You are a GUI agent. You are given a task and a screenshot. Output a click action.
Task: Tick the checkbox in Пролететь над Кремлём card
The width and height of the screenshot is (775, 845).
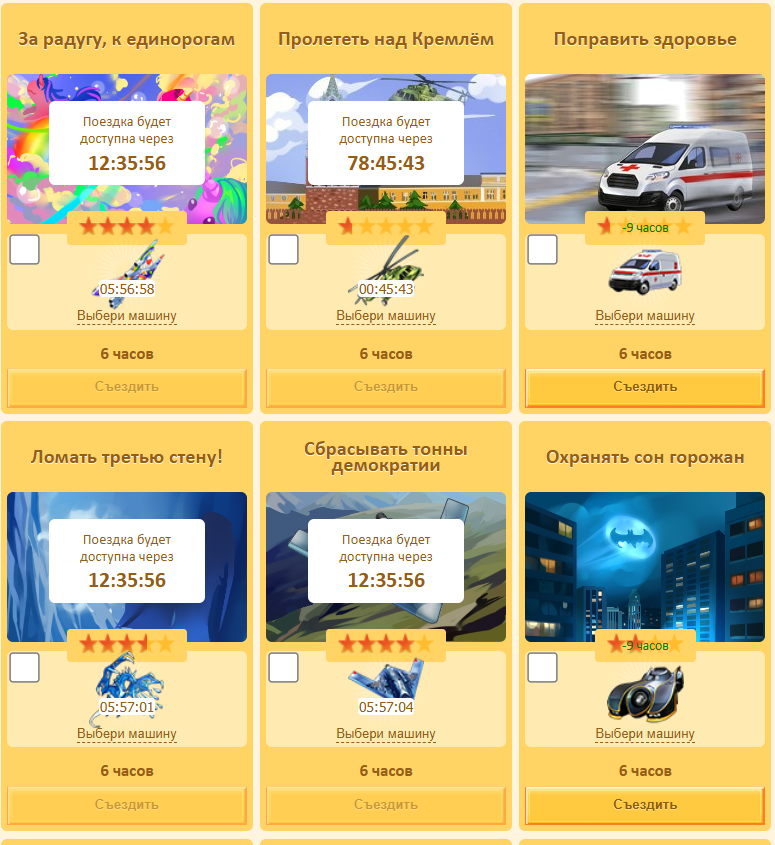click(283, 249)
